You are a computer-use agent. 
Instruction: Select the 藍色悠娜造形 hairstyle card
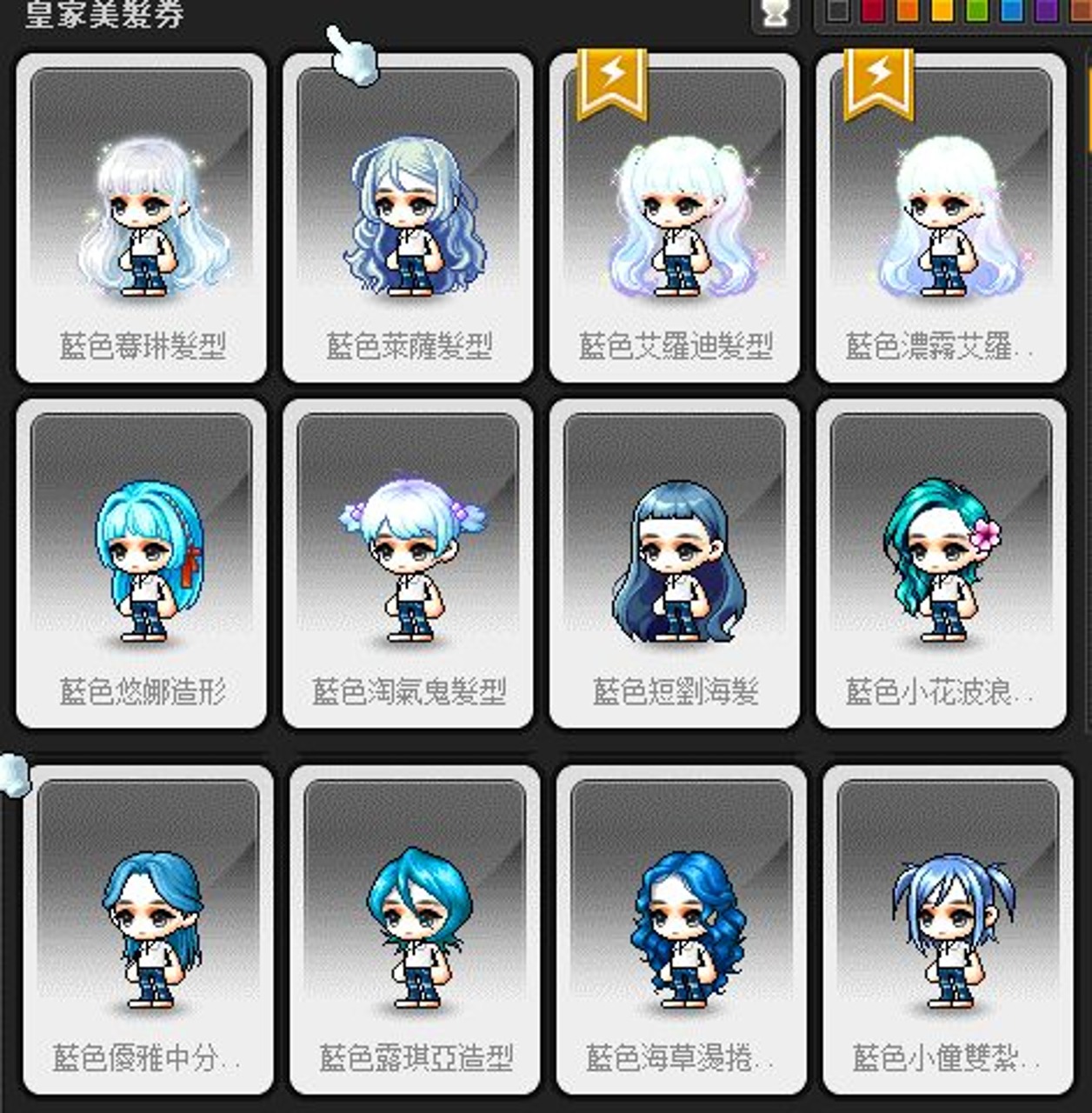[x=142, y=563]
